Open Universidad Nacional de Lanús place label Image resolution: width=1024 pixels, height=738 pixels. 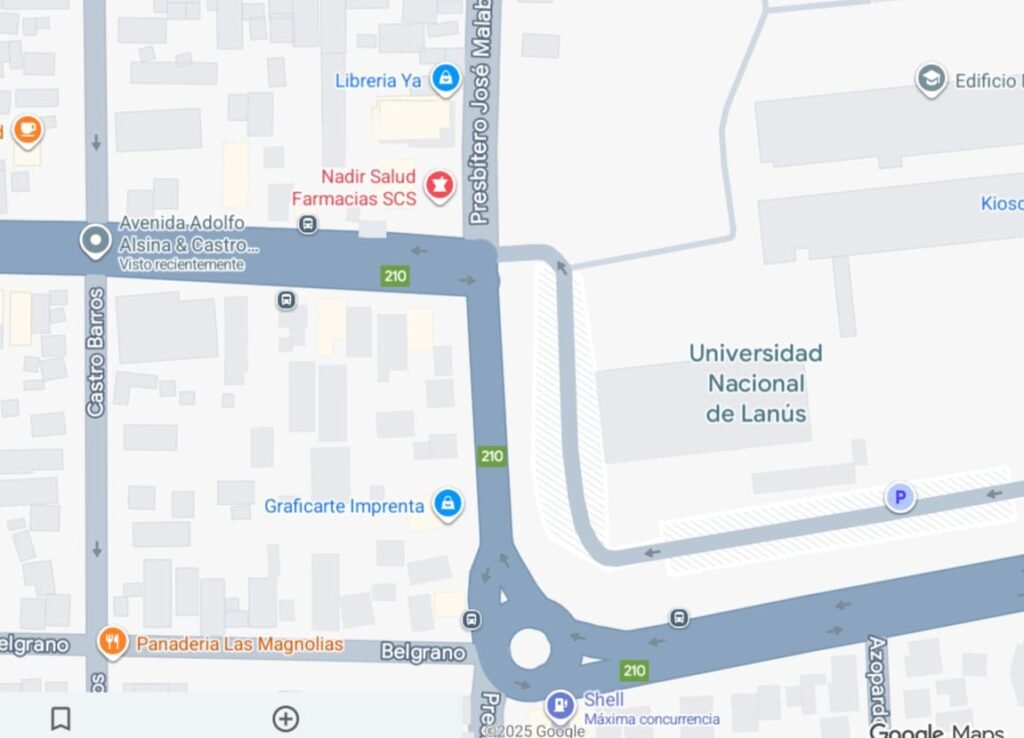[756, 383]
